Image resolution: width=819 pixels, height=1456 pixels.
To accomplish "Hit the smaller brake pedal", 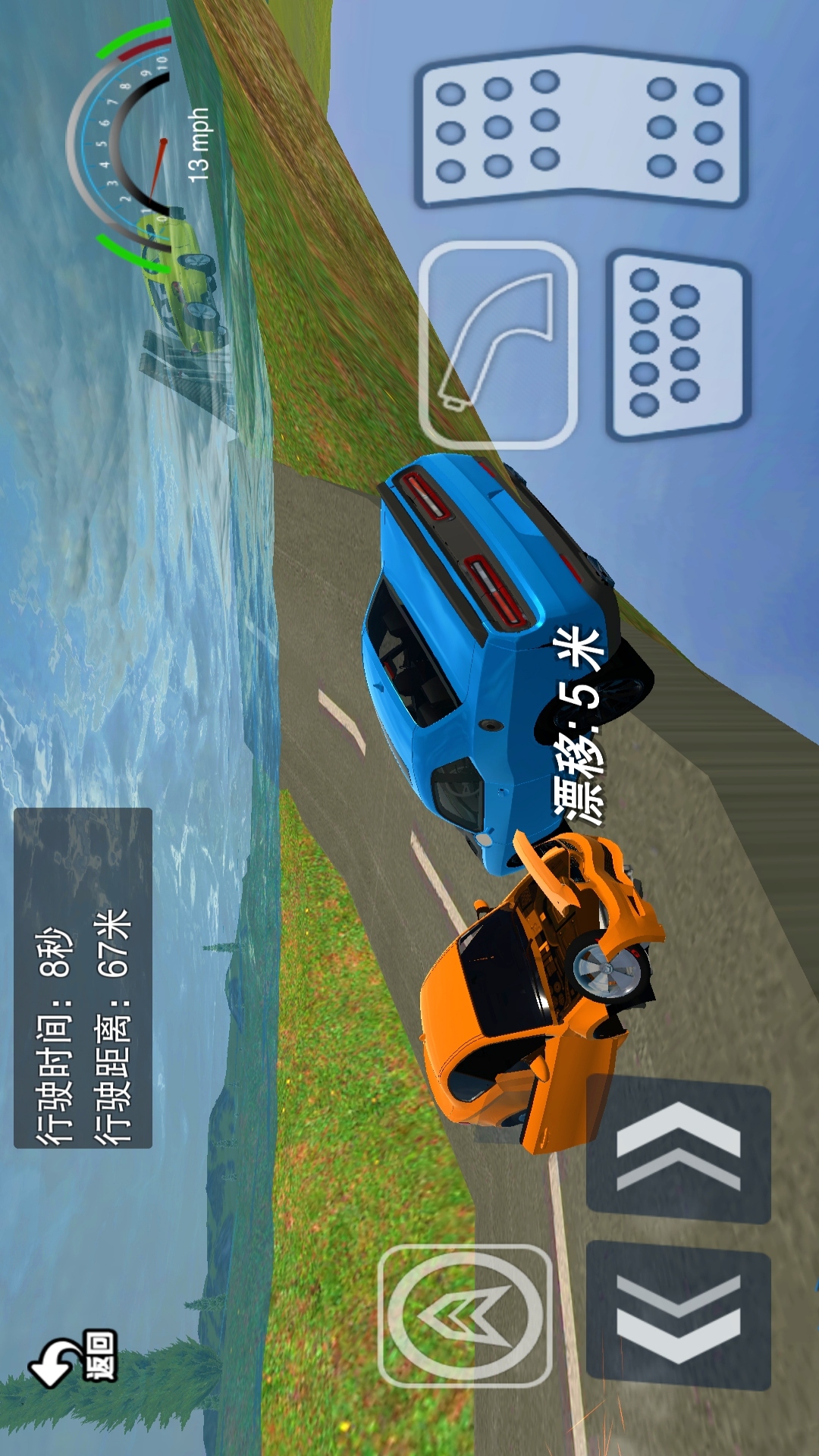I will [x=678, y=345].
